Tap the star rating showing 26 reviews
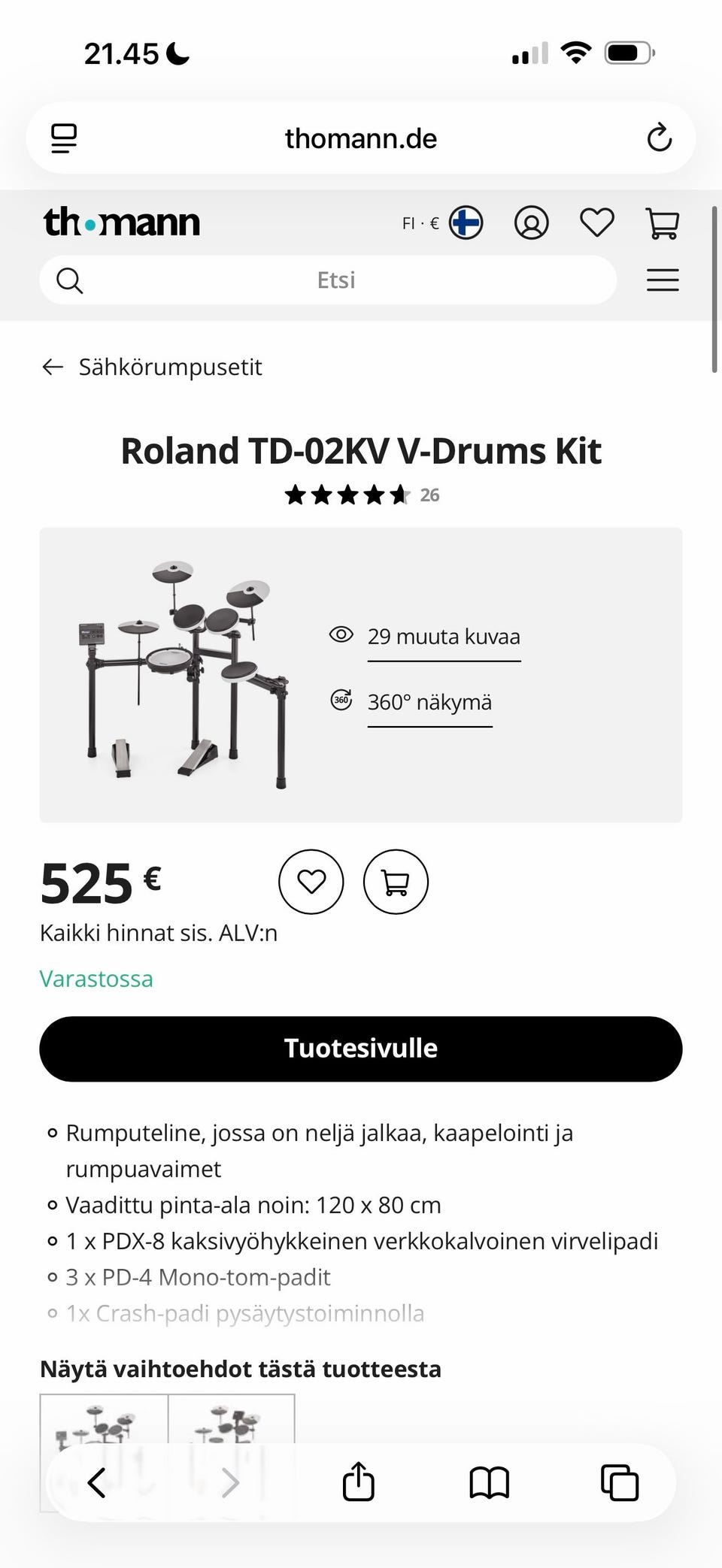This screenshot has width=722, height=1568. (346, 495)
